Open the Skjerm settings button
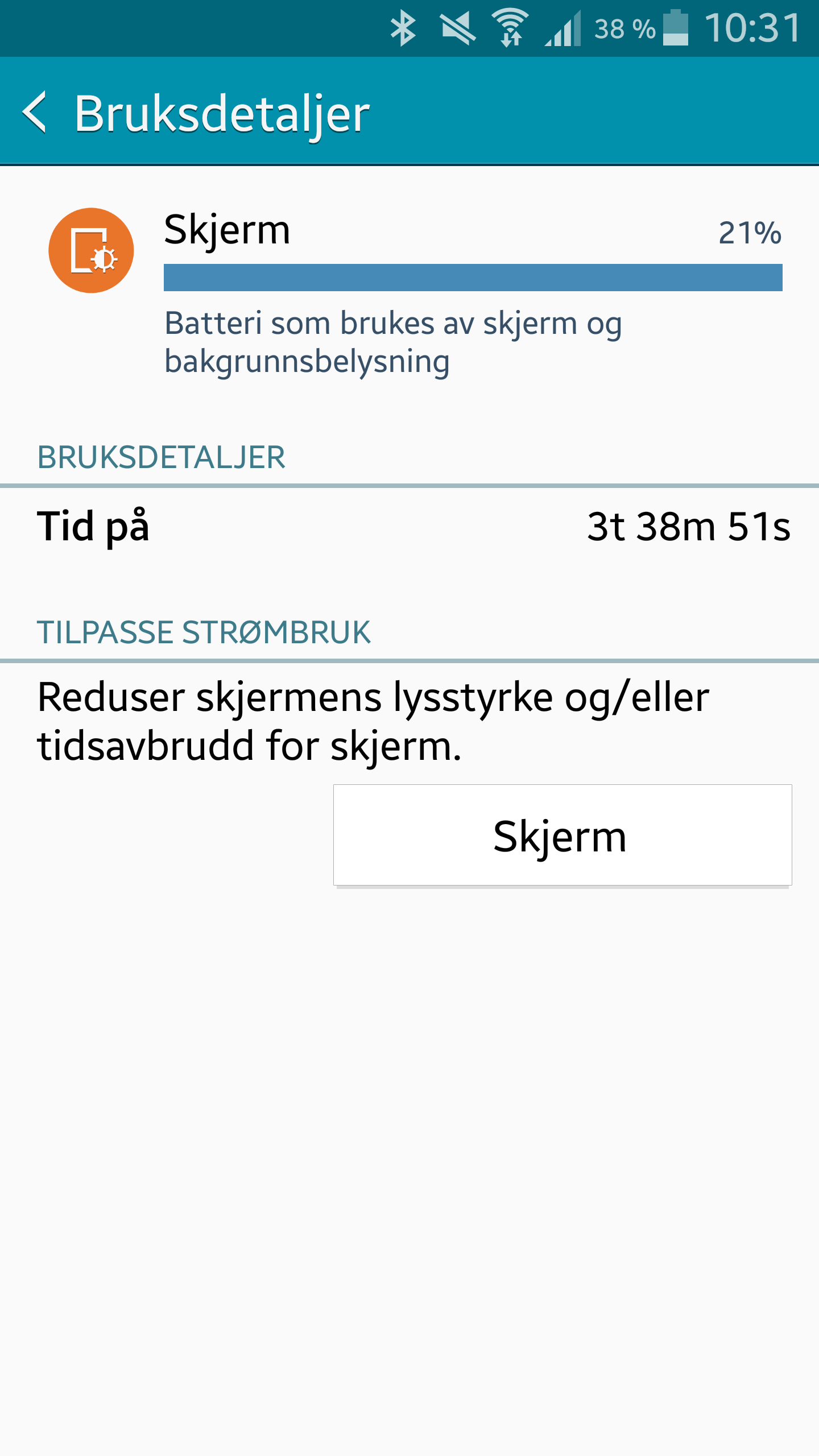The image size is (819, 1456). [x=562, y=835]
